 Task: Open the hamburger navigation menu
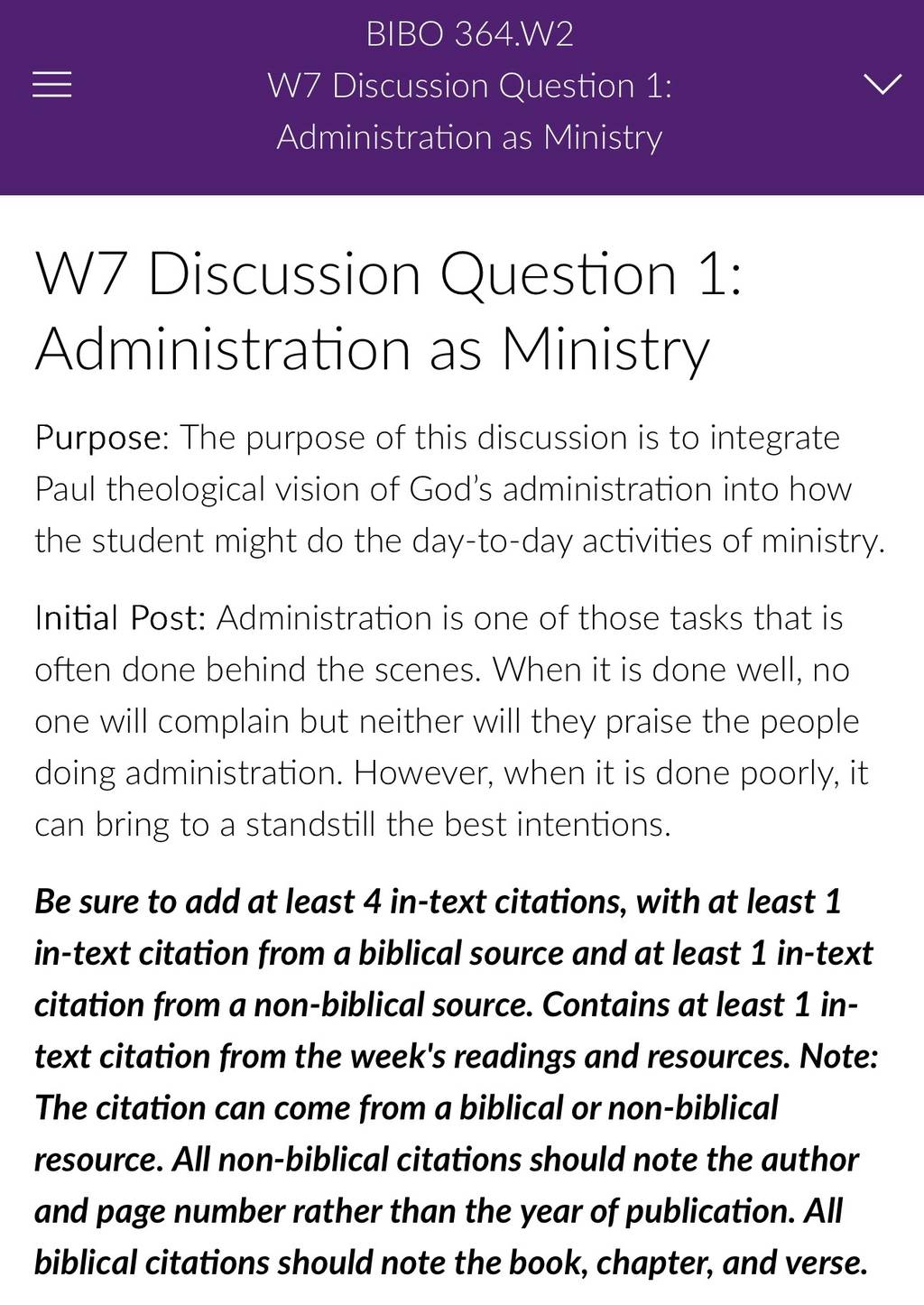[x=51, y=86]
